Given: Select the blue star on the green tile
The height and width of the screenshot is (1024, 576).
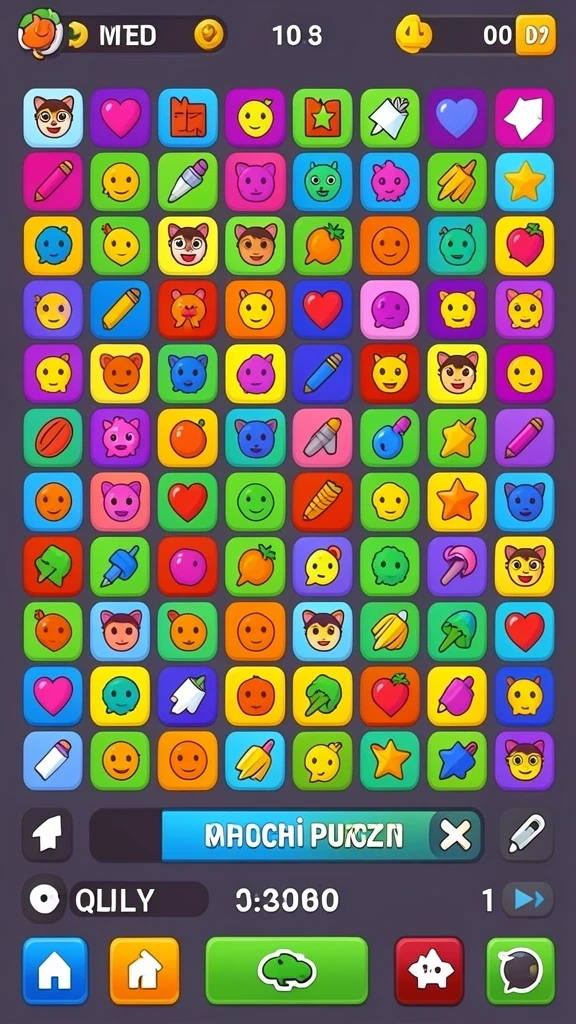Looking at the screenshot, I should tap(457, 760).
